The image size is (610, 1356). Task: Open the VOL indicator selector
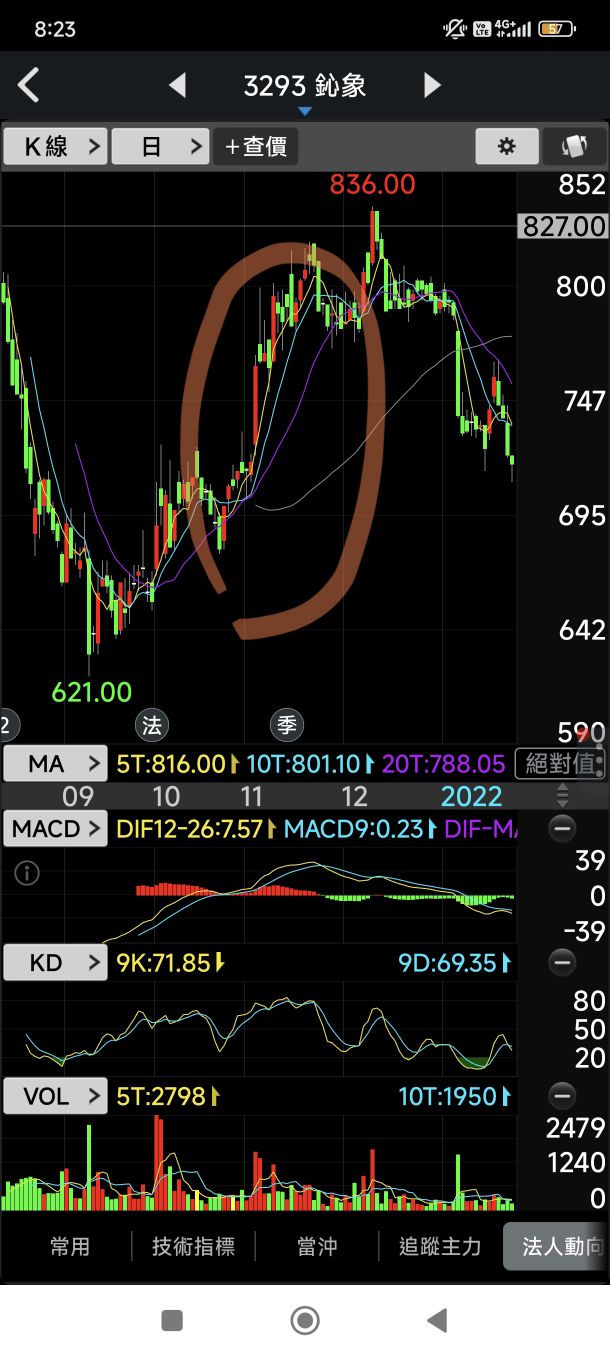(55, 1096)
